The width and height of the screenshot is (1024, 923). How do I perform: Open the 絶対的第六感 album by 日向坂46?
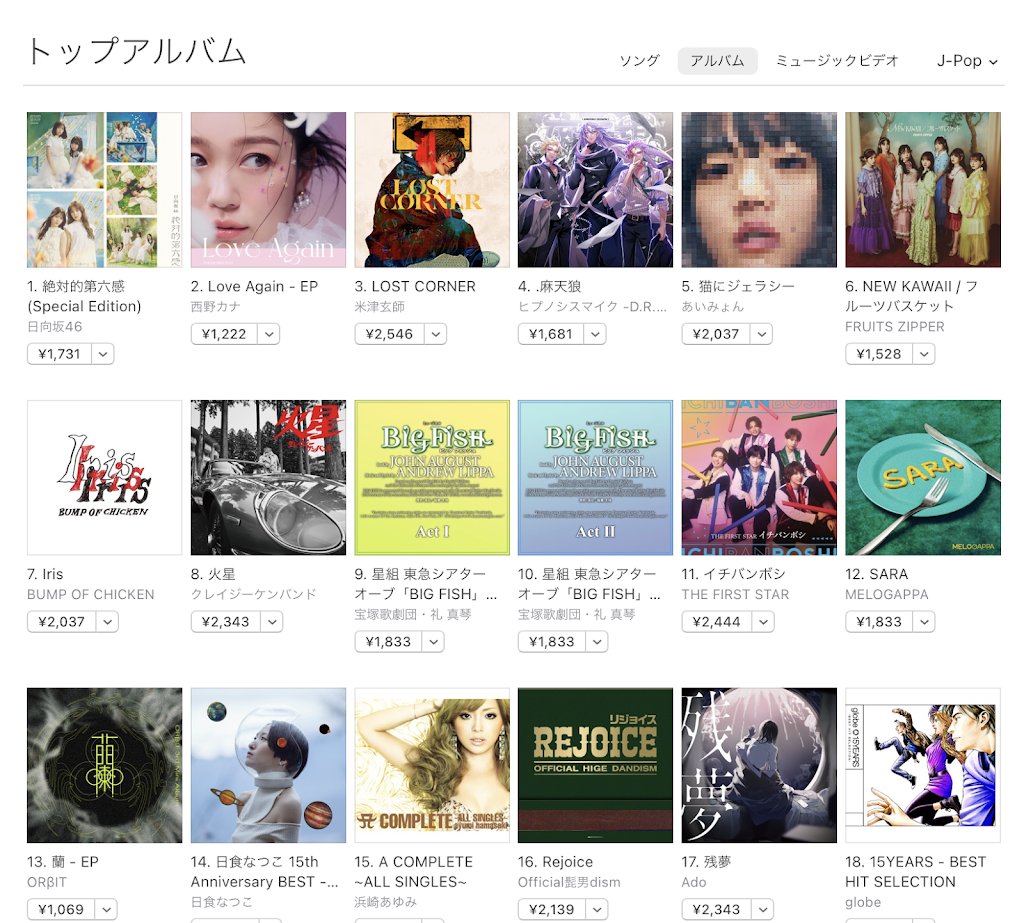tap(104, 190)
